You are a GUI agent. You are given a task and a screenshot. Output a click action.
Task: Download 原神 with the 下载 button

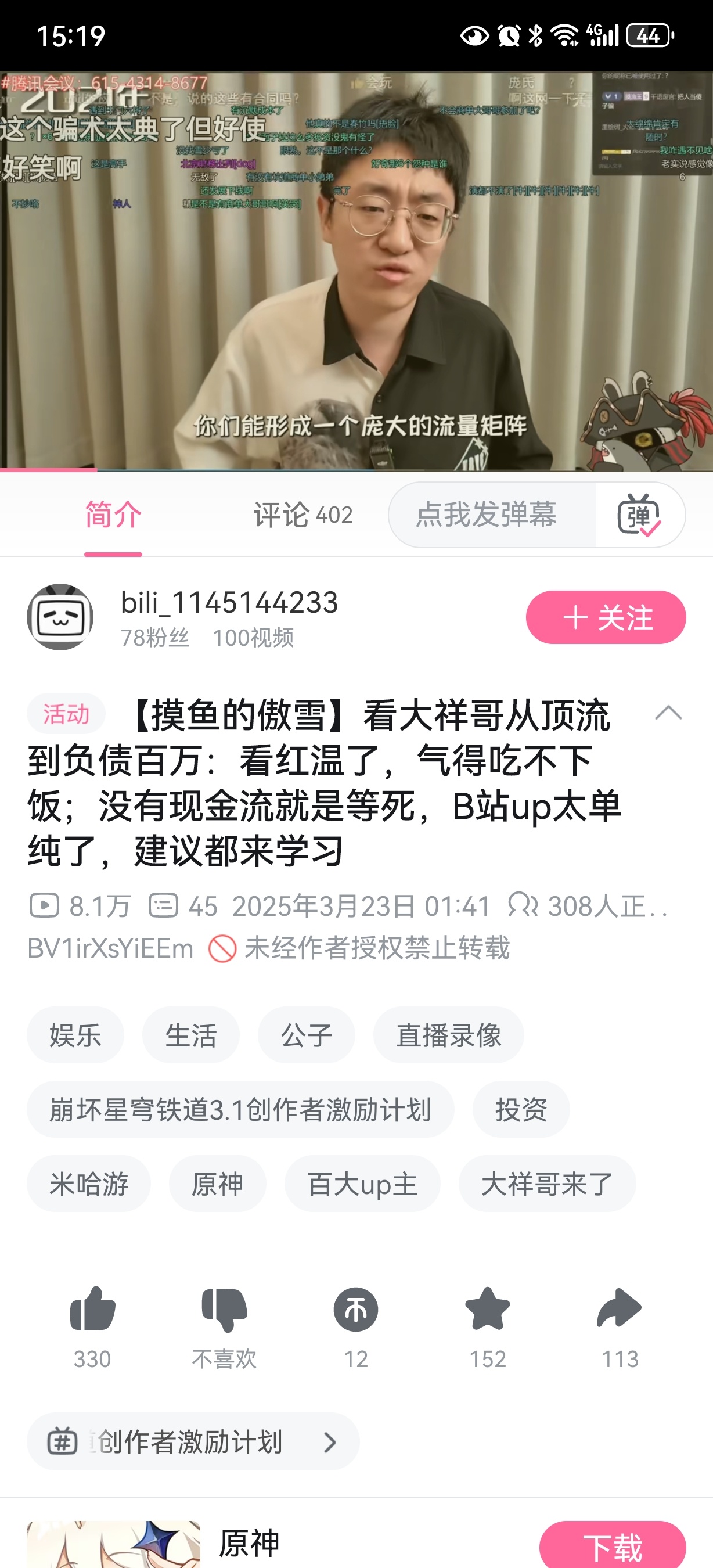(612, 1546)
